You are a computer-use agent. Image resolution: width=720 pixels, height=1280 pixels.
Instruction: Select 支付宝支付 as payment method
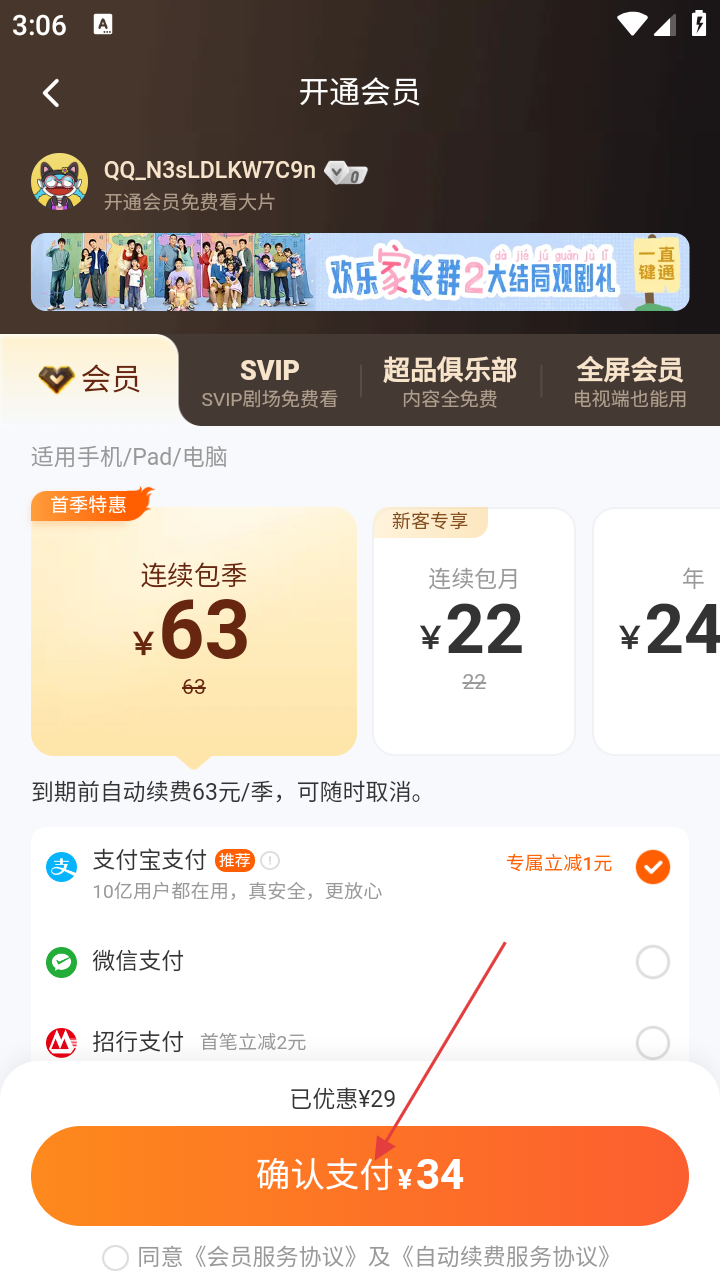[x=653, y=867]
